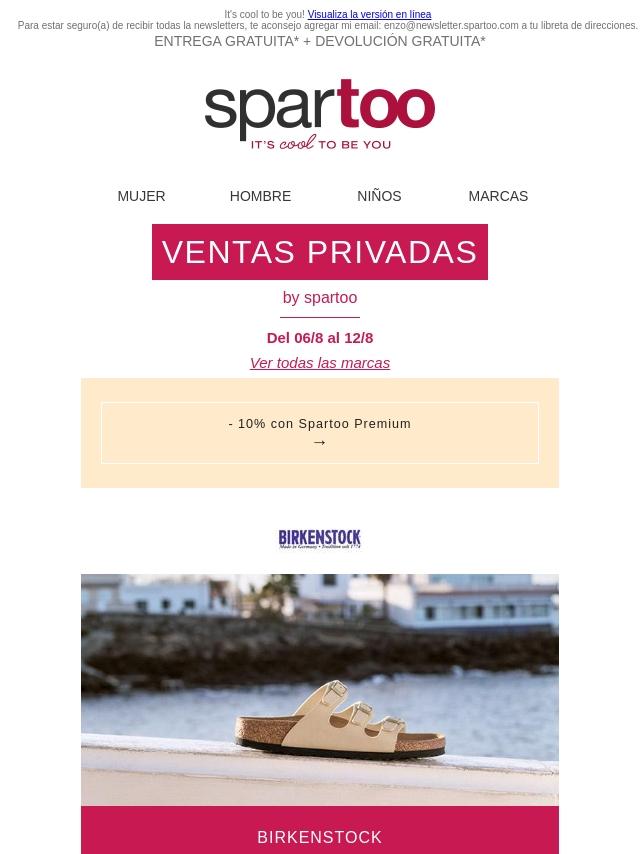
Task: Select the HOMBRE category
Action: pos(260,196)
